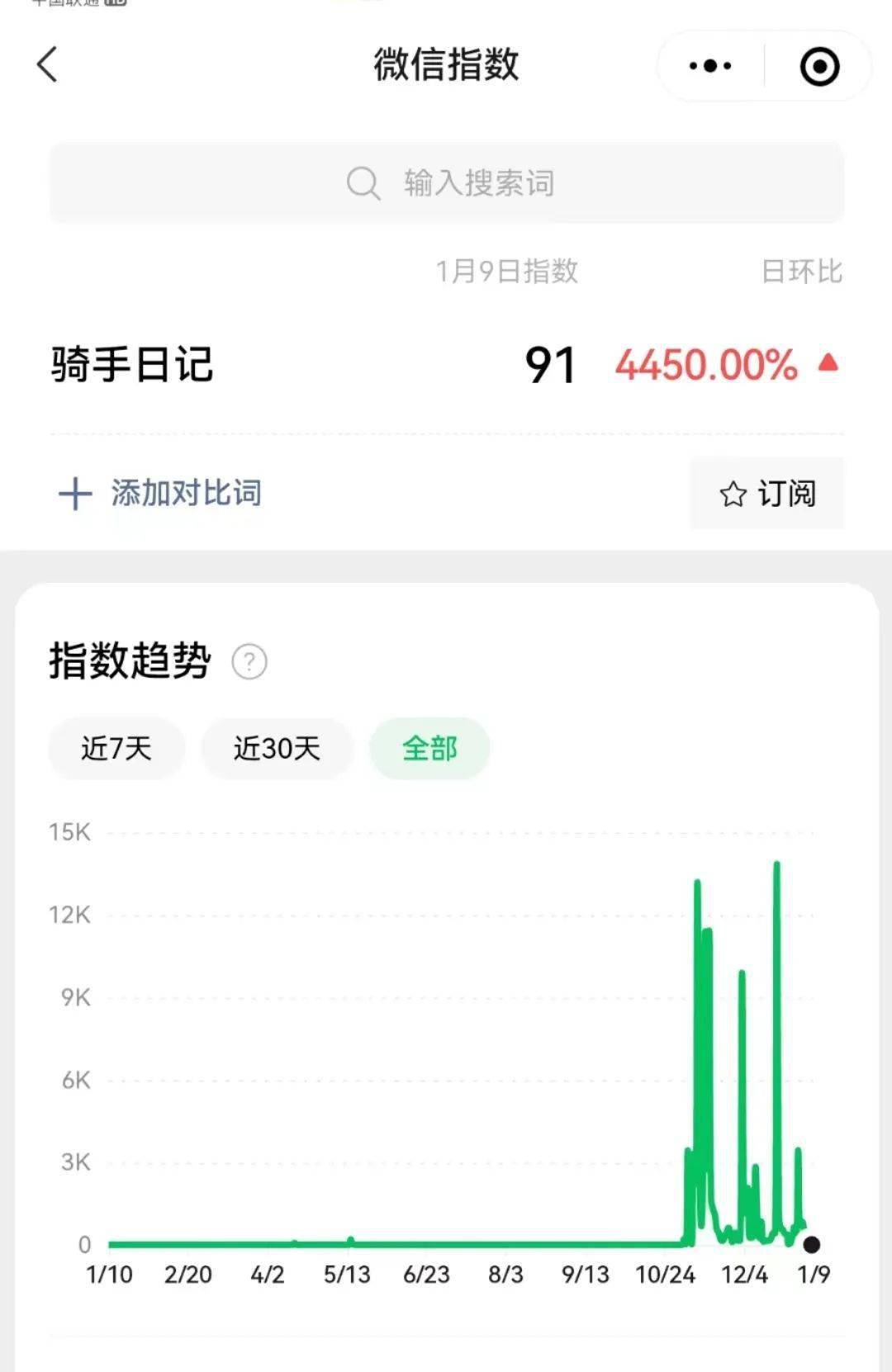Open the help icon next to 指数趋势
The height and width of the screenshot is (1372, 892).
249,662
